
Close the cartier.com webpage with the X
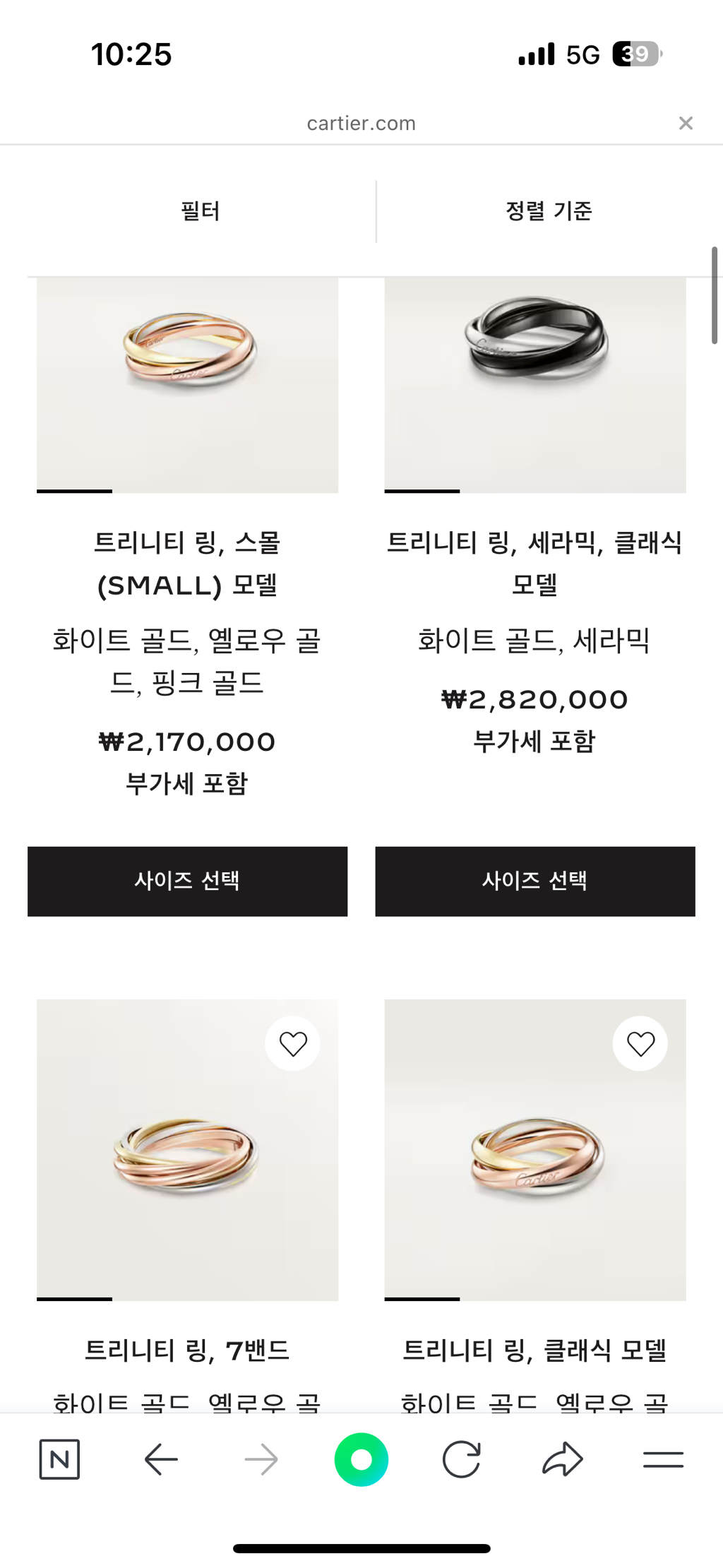pos(686,123)
